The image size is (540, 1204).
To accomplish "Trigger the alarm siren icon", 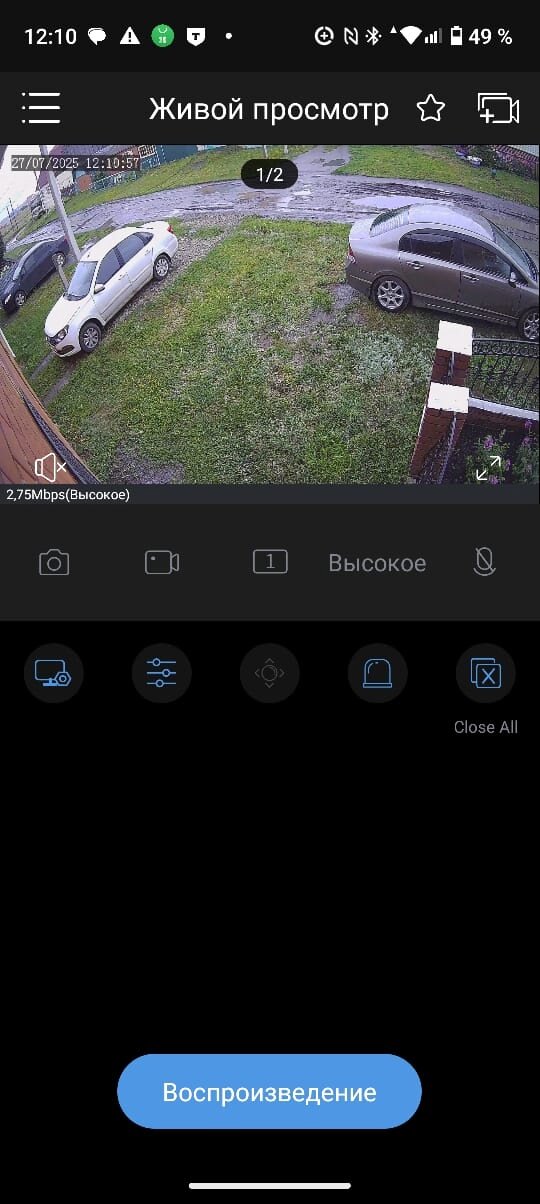I will 378,674.
